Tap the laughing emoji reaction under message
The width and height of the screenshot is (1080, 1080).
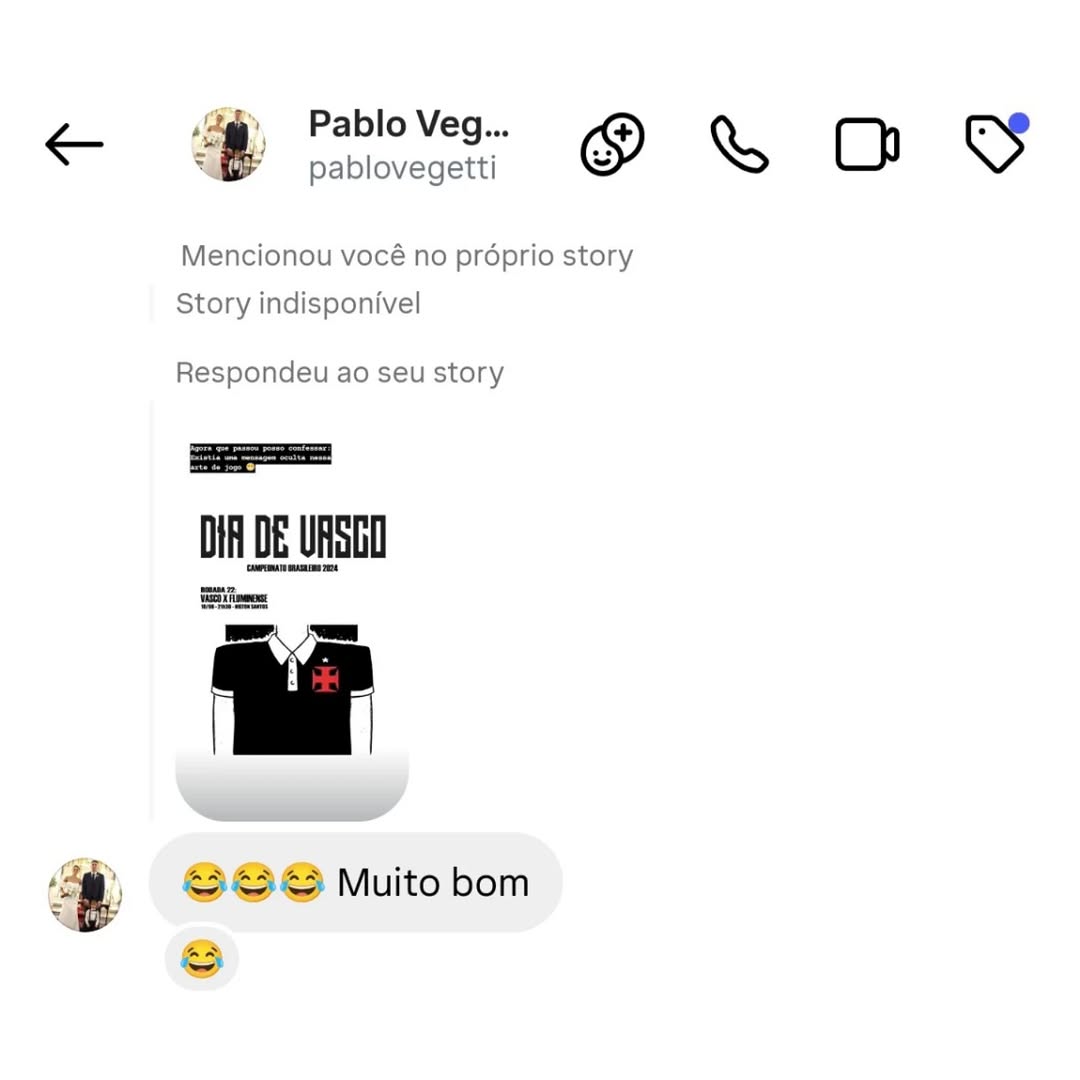202,960
